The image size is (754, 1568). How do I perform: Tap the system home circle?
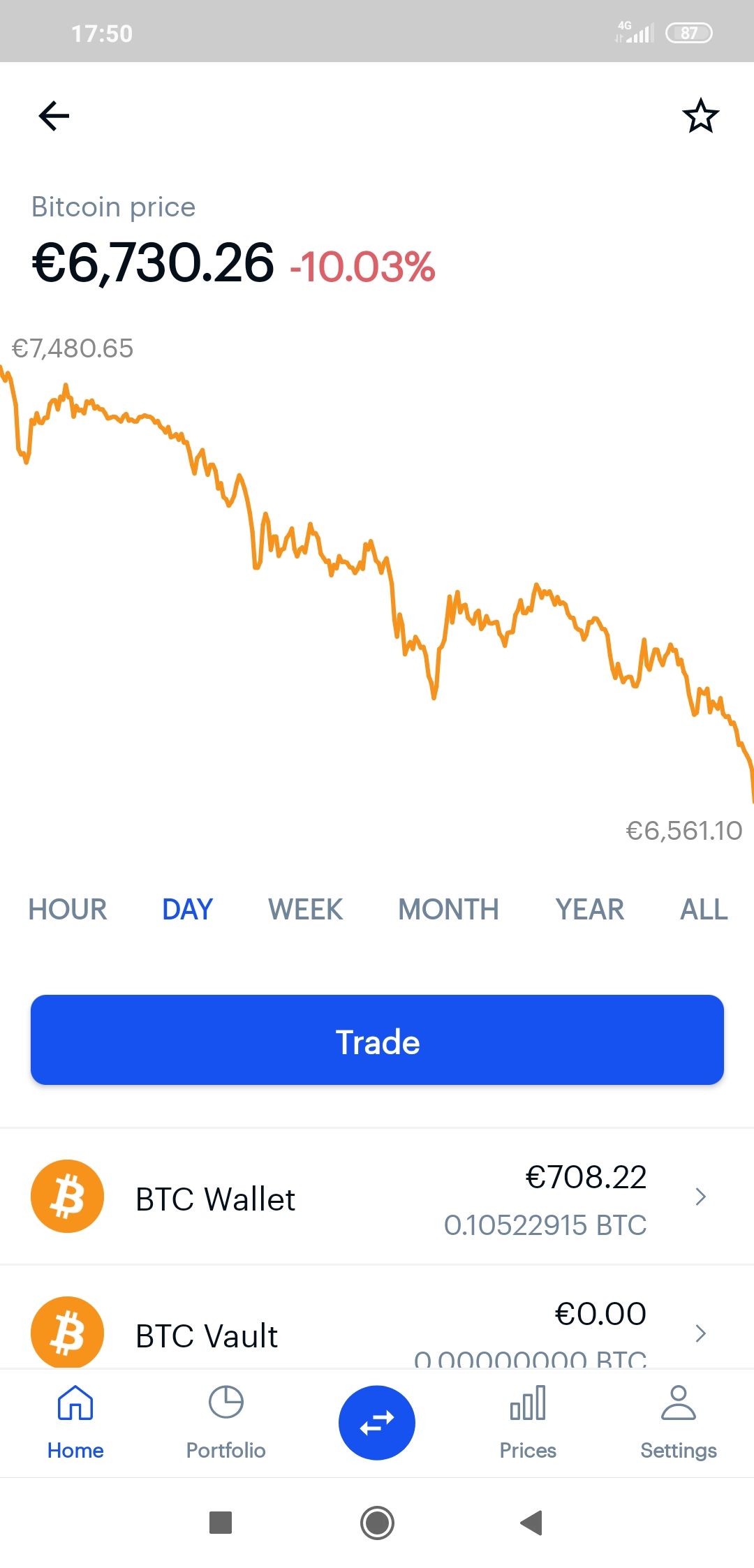click(377, 1523)
